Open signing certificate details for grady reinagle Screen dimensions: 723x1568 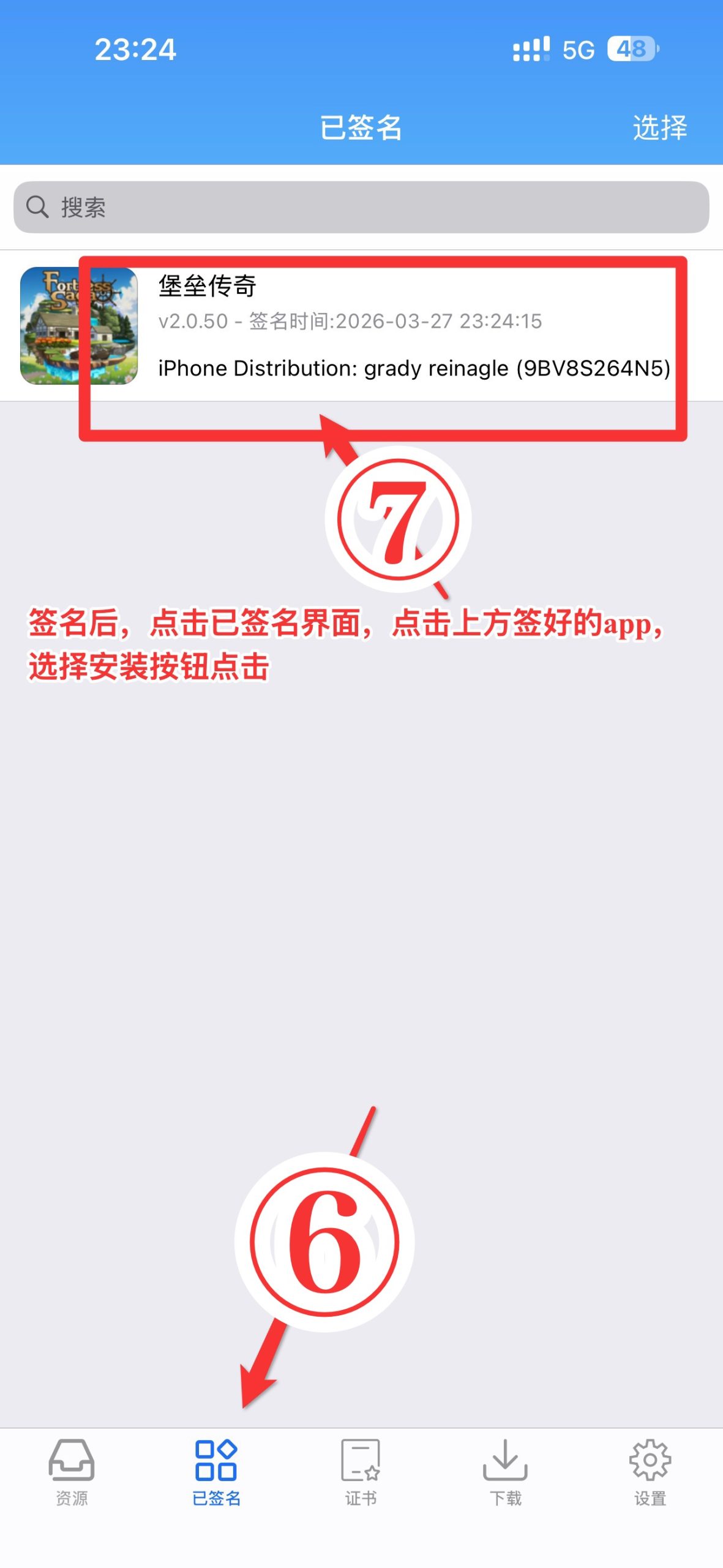414,368
